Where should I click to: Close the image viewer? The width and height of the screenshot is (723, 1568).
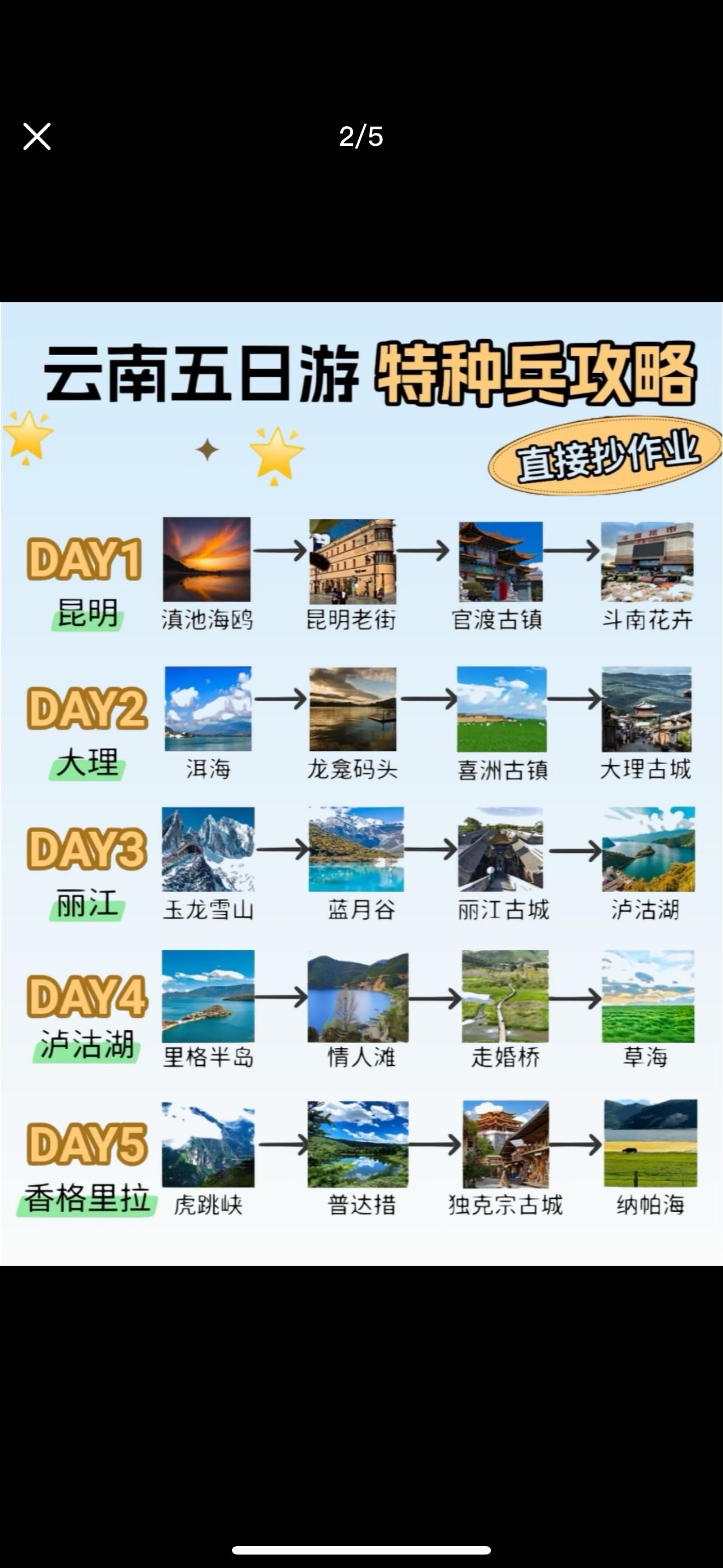pyautogui.click(x=36, y=136)
